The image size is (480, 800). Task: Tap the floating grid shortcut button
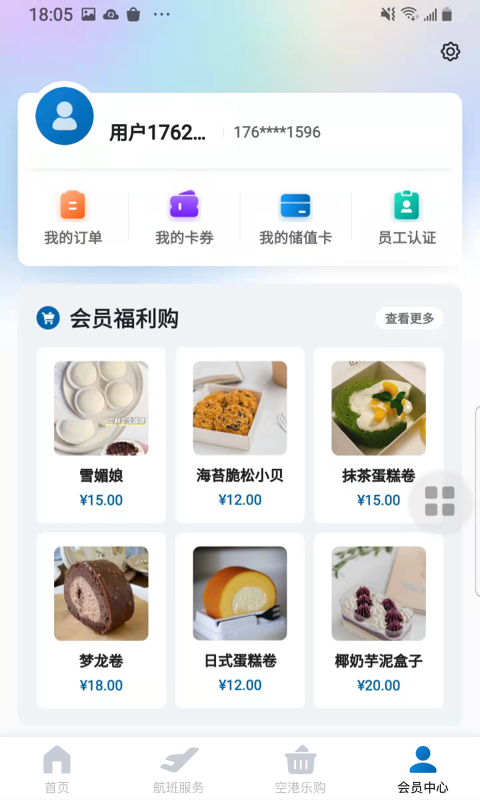coord(440,501)
